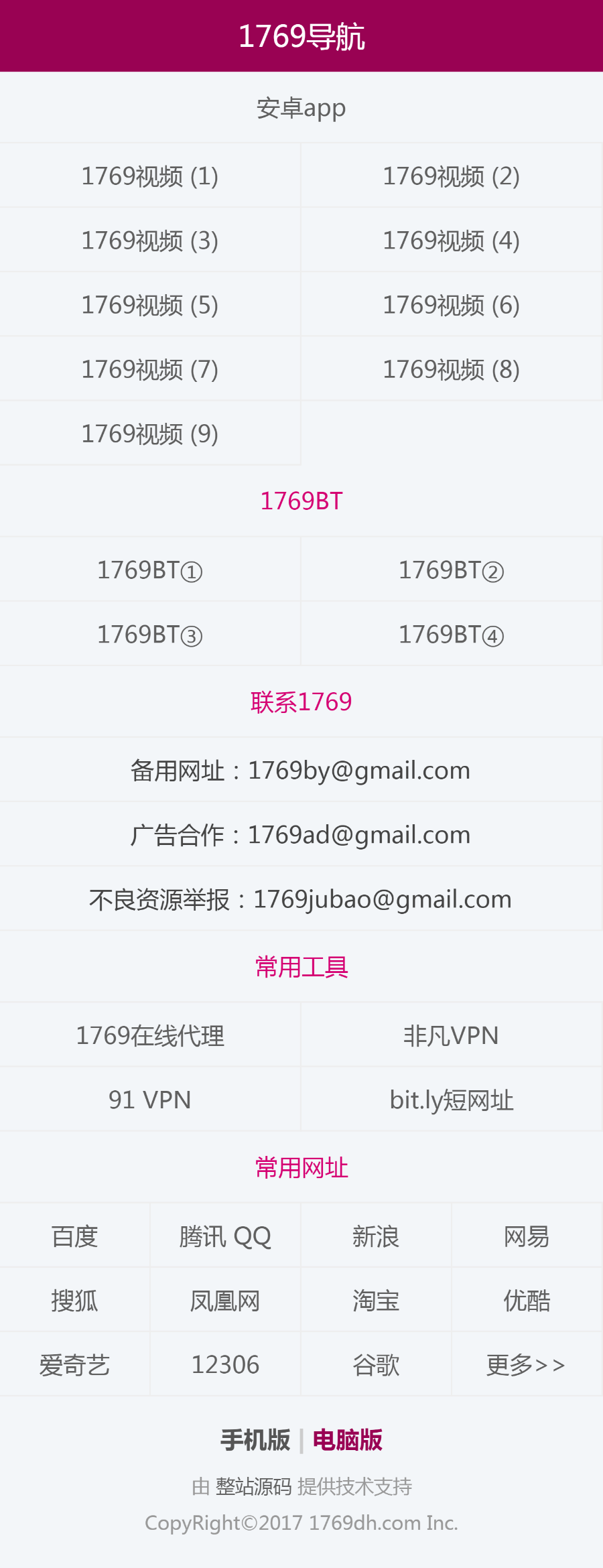Switch to the 手机版 view
The height and width of the screenshot is (1568, 603).
click(x=255, y=1439)
